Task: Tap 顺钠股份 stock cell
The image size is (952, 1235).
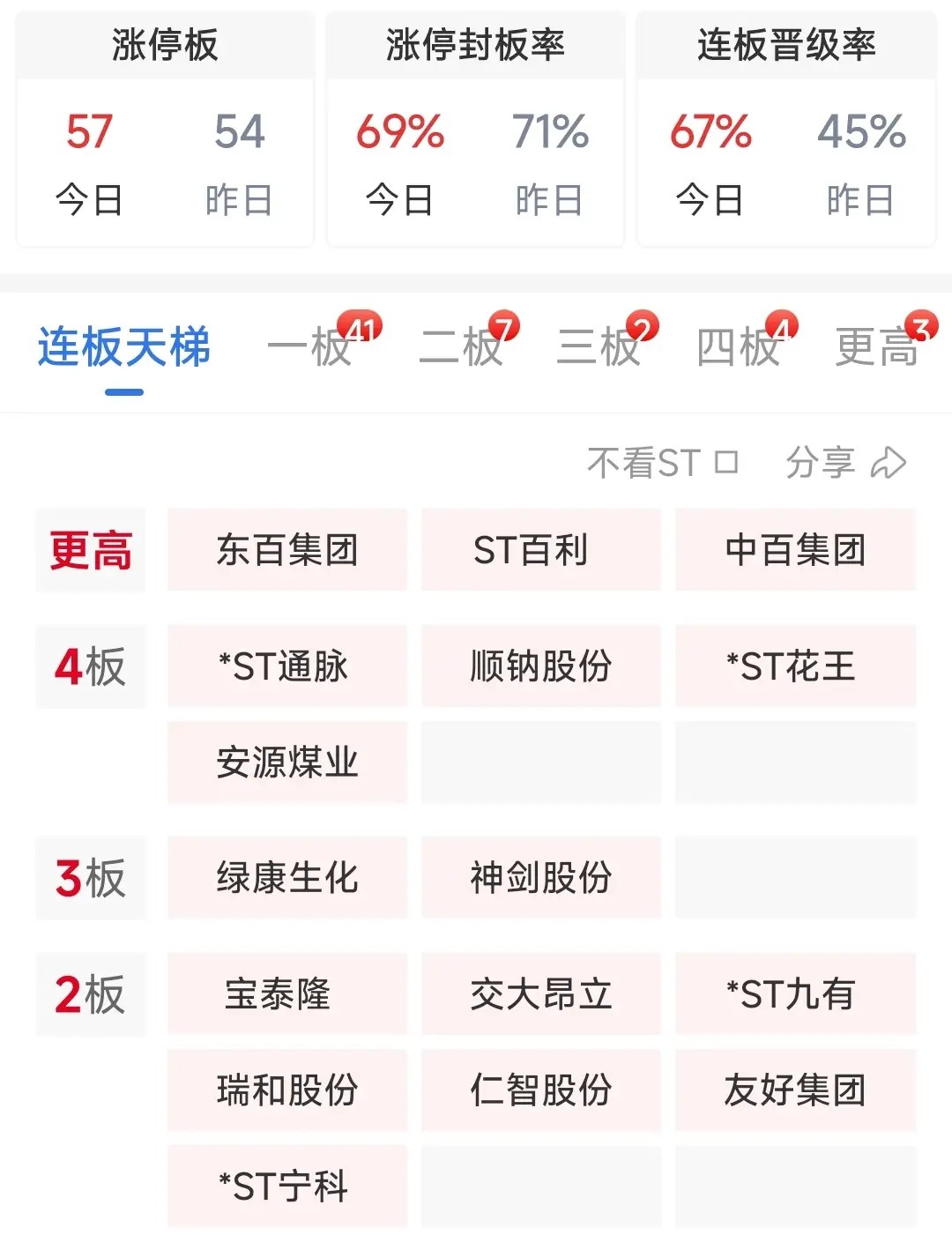Action: 540,666
